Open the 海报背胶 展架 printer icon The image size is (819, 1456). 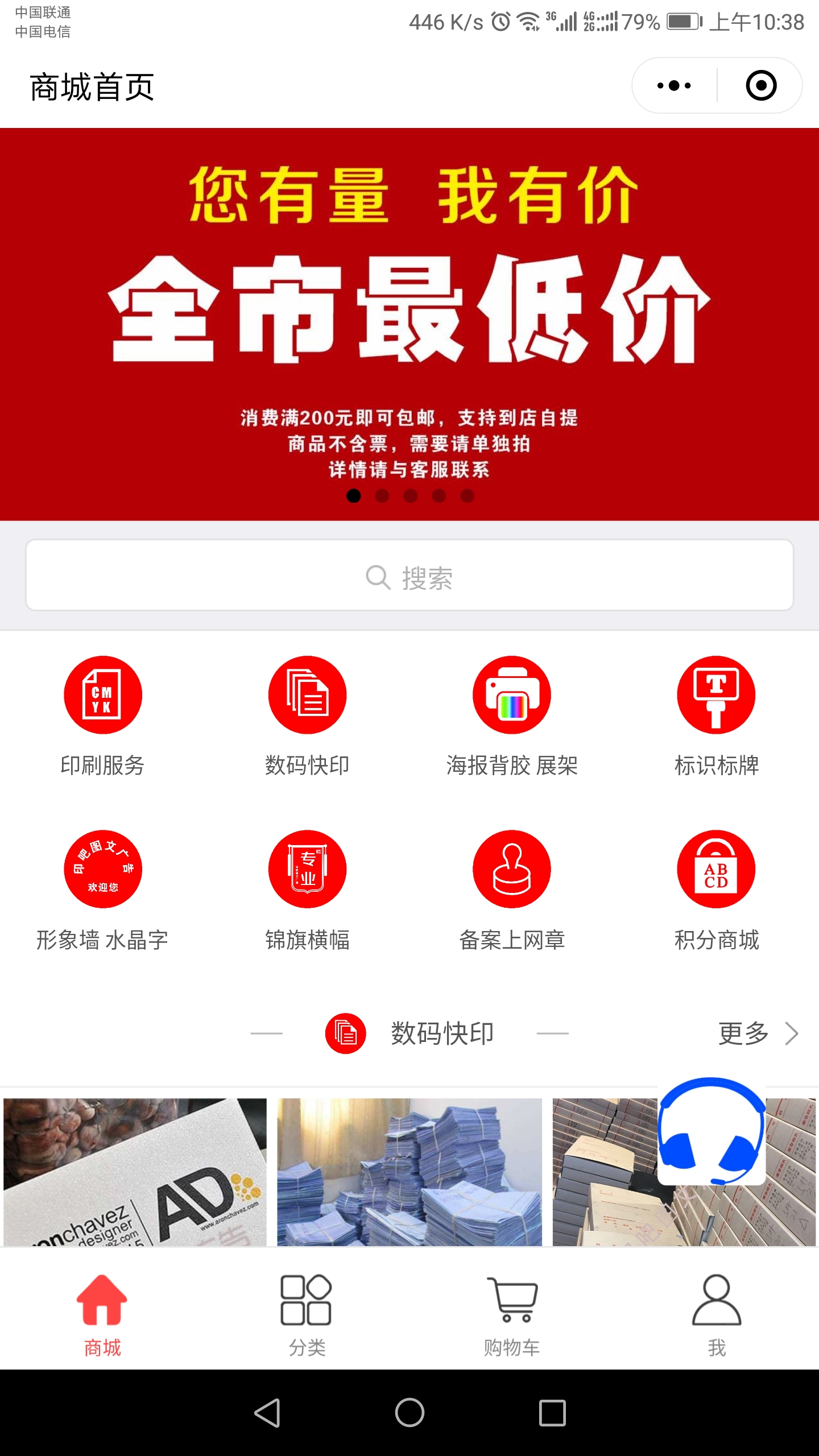511,694
